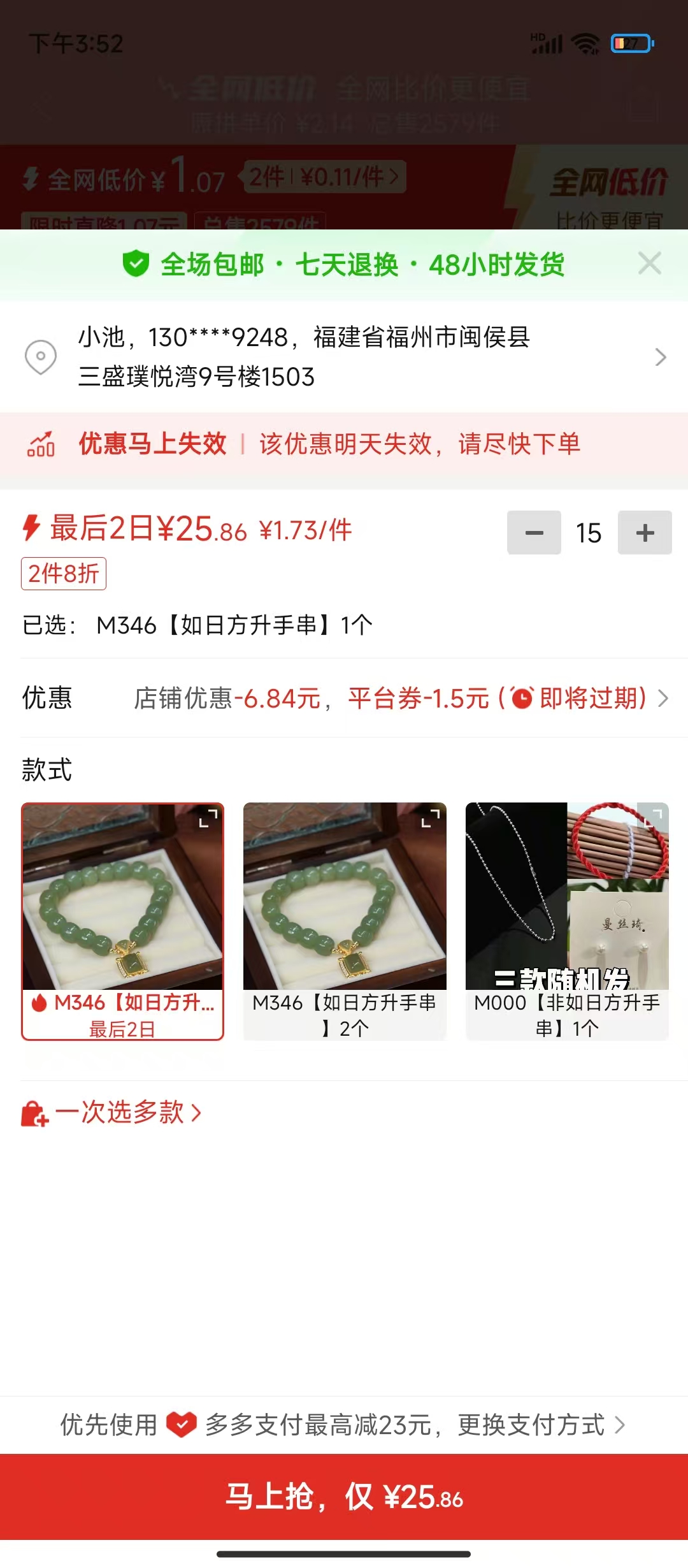
Task: Close the order sheet with X
Action: coord(649,263)
